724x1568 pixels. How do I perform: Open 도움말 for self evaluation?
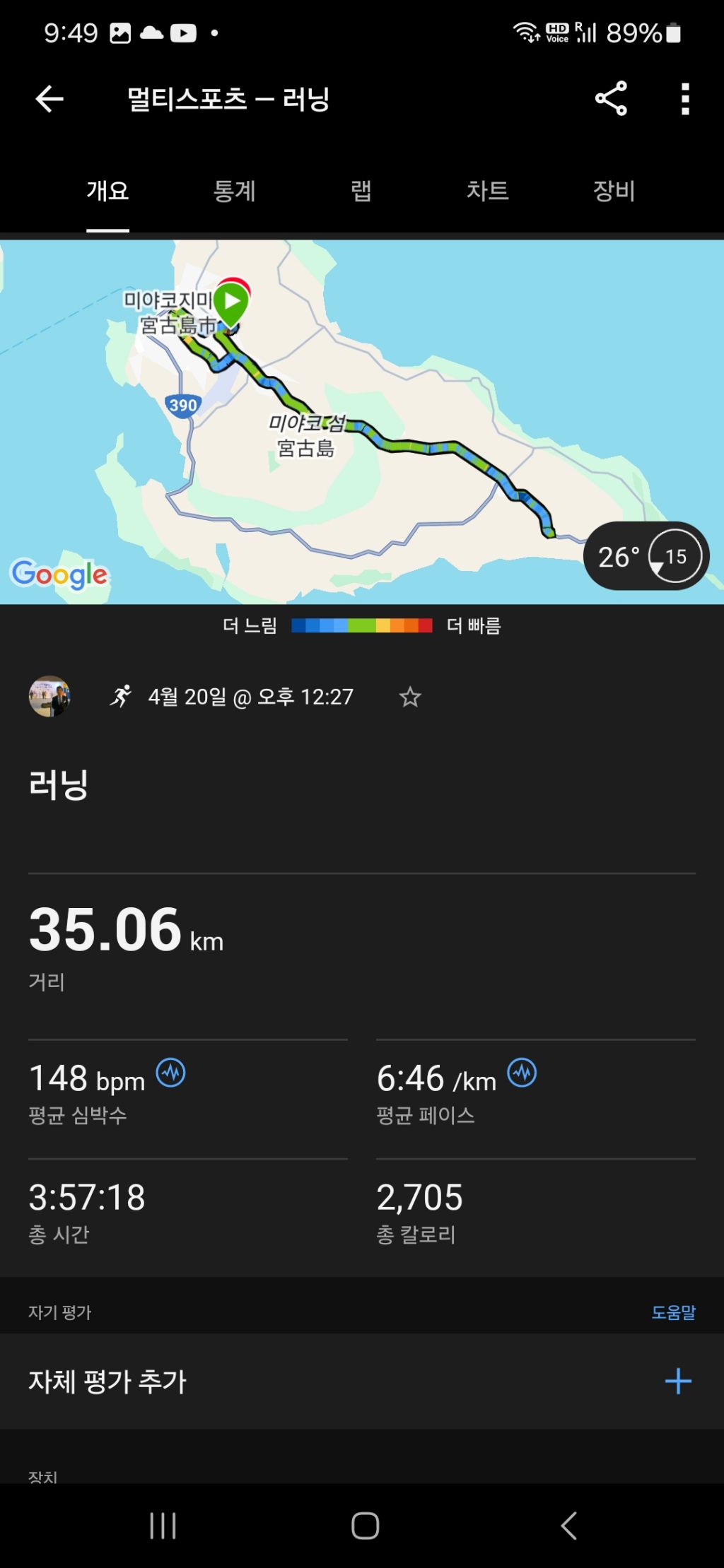[673, 1312]
